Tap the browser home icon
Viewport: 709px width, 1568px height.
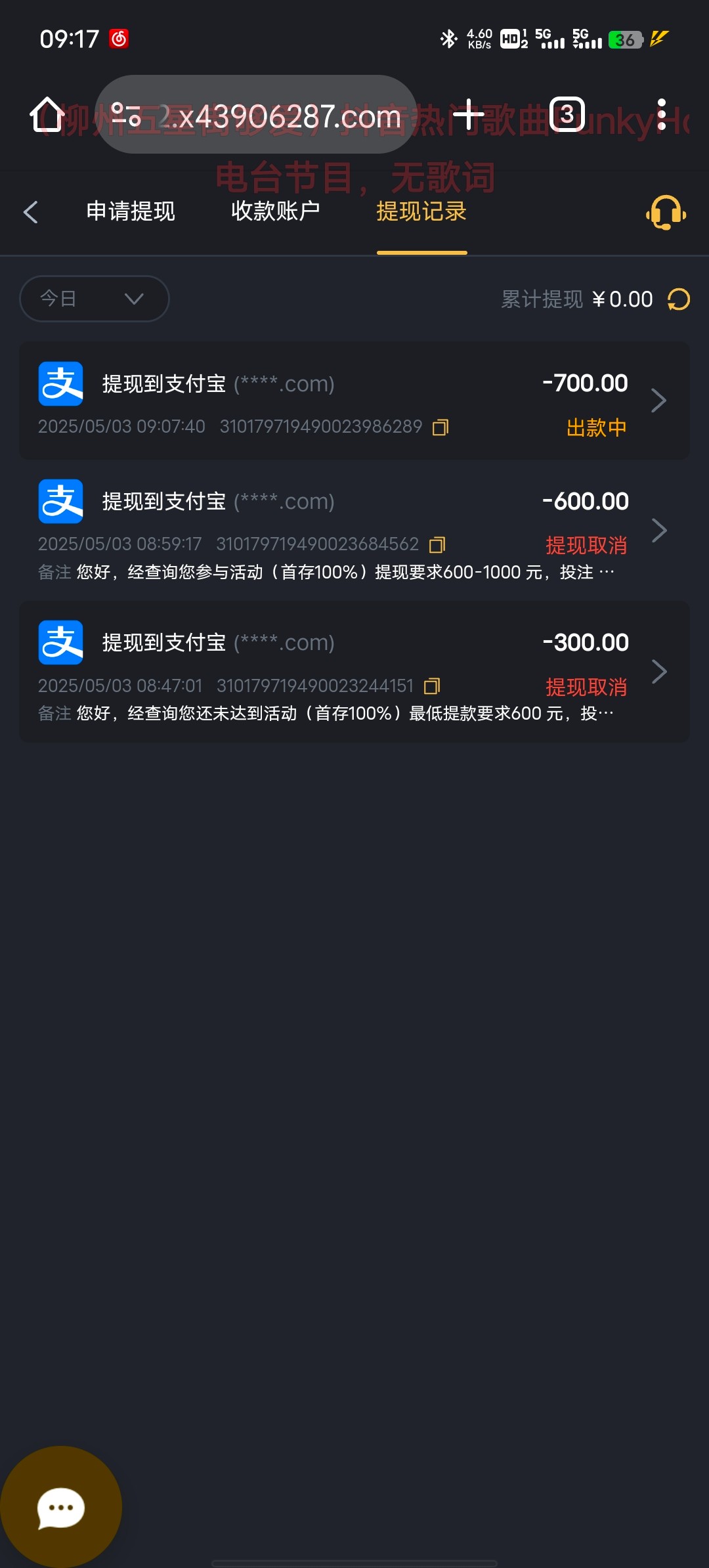[x=47, y=115]
